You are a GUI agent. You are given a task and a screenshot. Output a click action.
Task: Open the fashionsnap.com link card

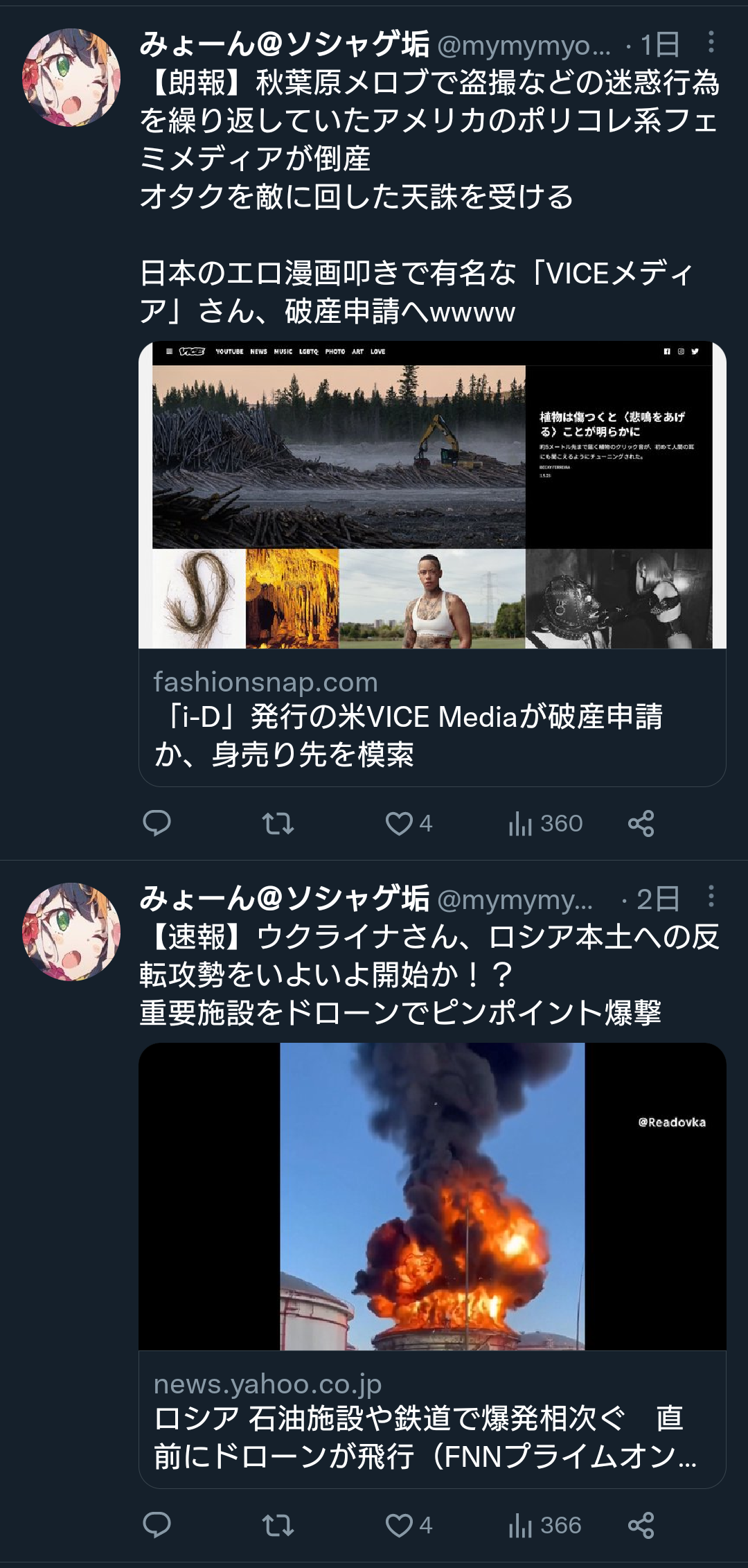click(x=432, y=564)
